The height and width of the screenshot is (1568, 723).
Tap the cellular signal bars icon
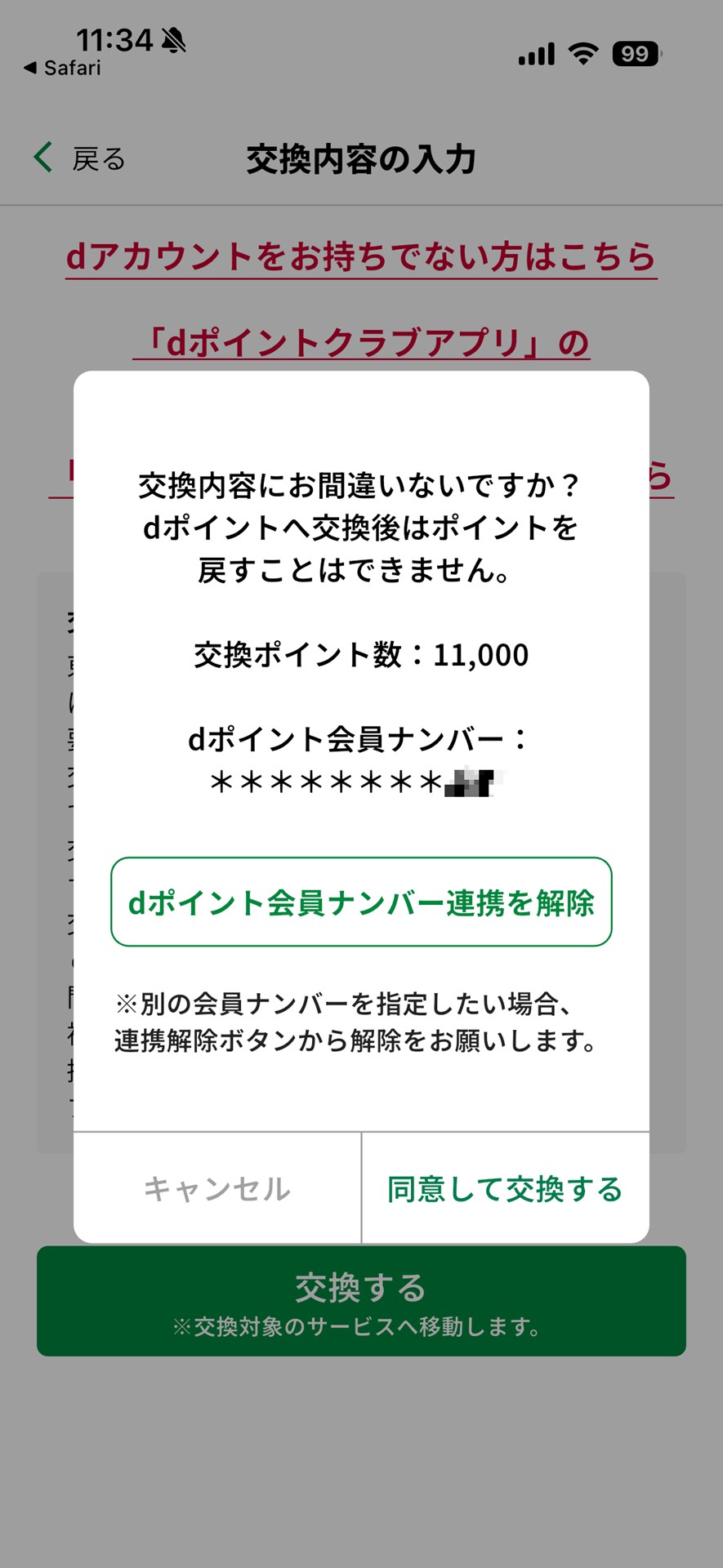pos(535,51)
